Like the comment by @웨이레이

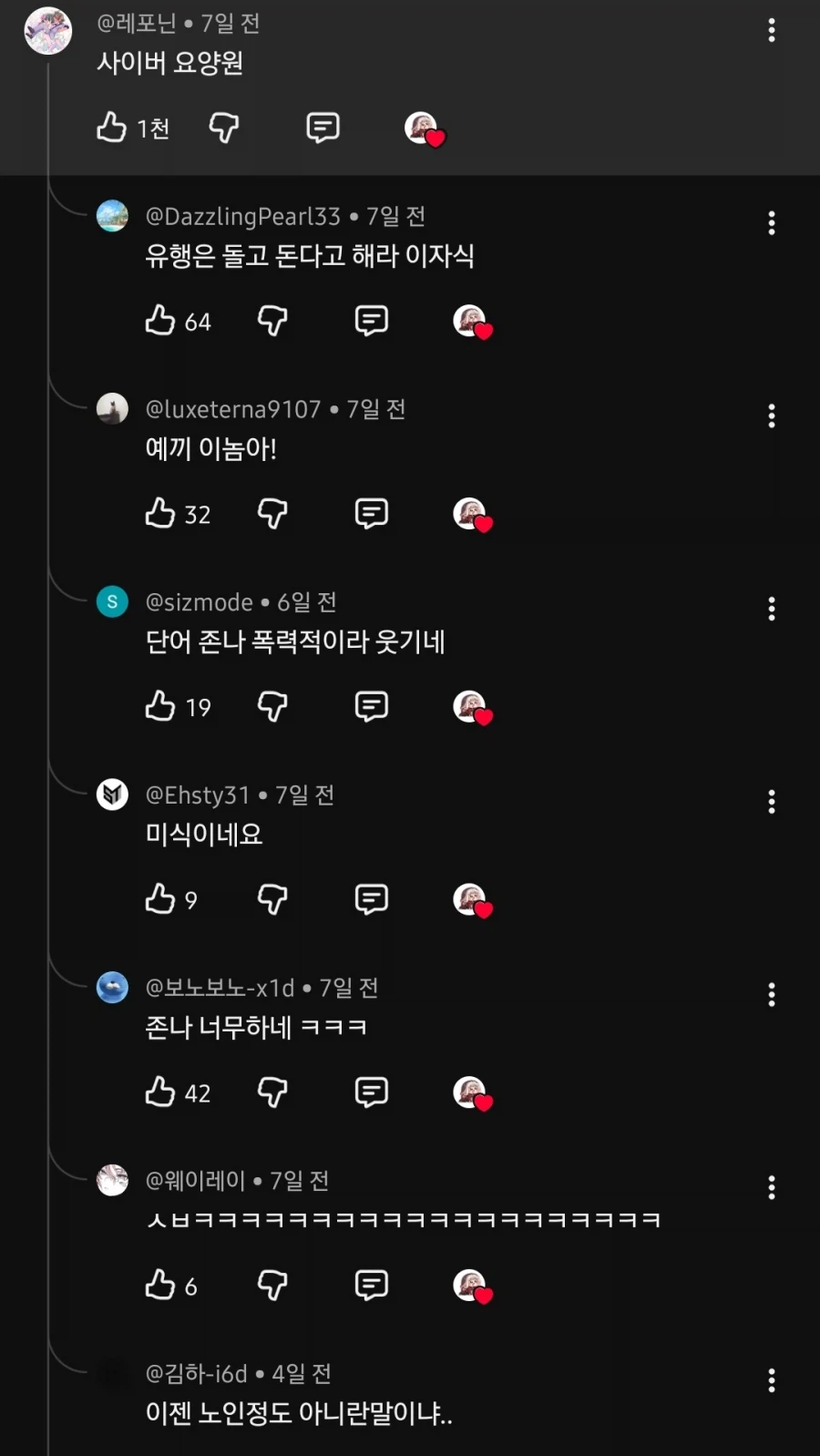pos(161,1286)
